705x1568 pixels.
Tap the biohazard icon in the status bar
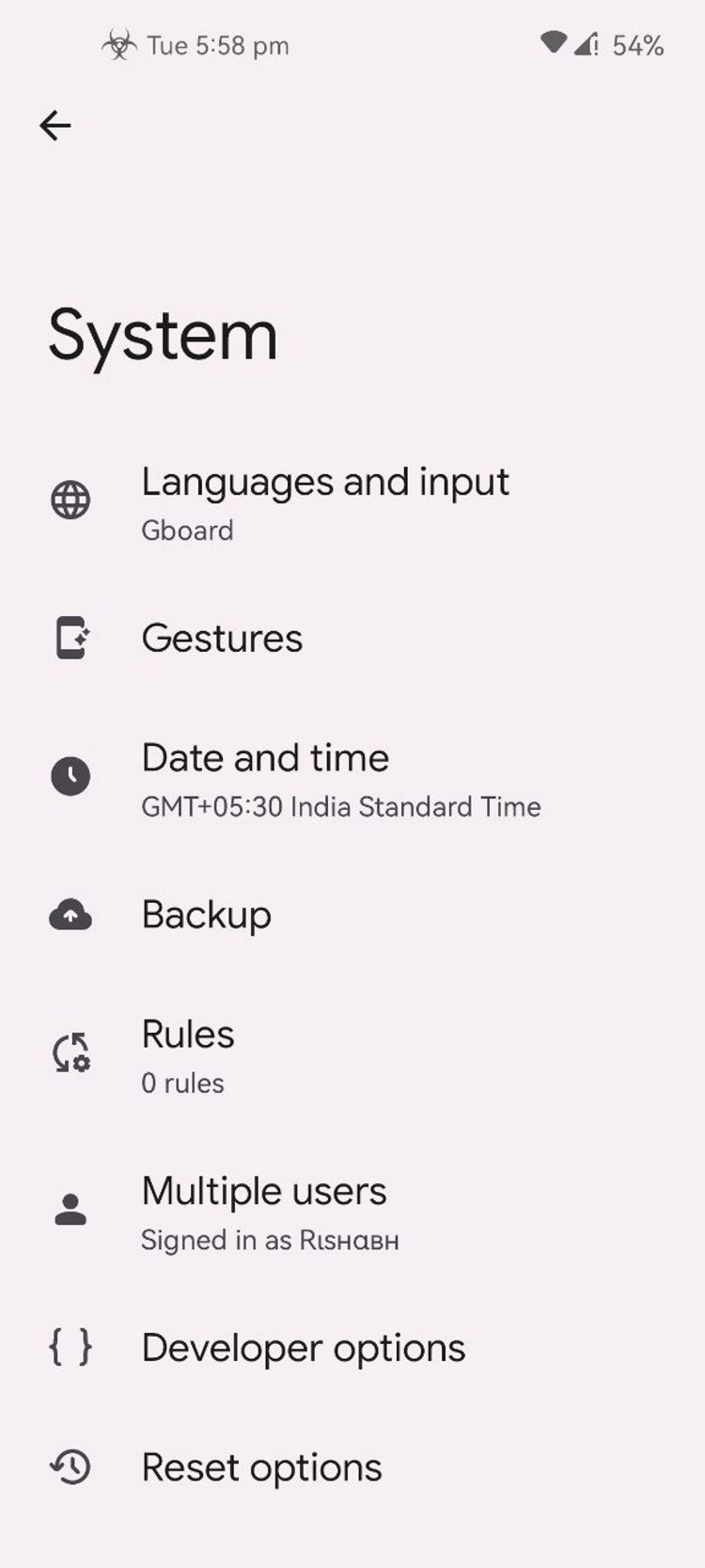120,45
